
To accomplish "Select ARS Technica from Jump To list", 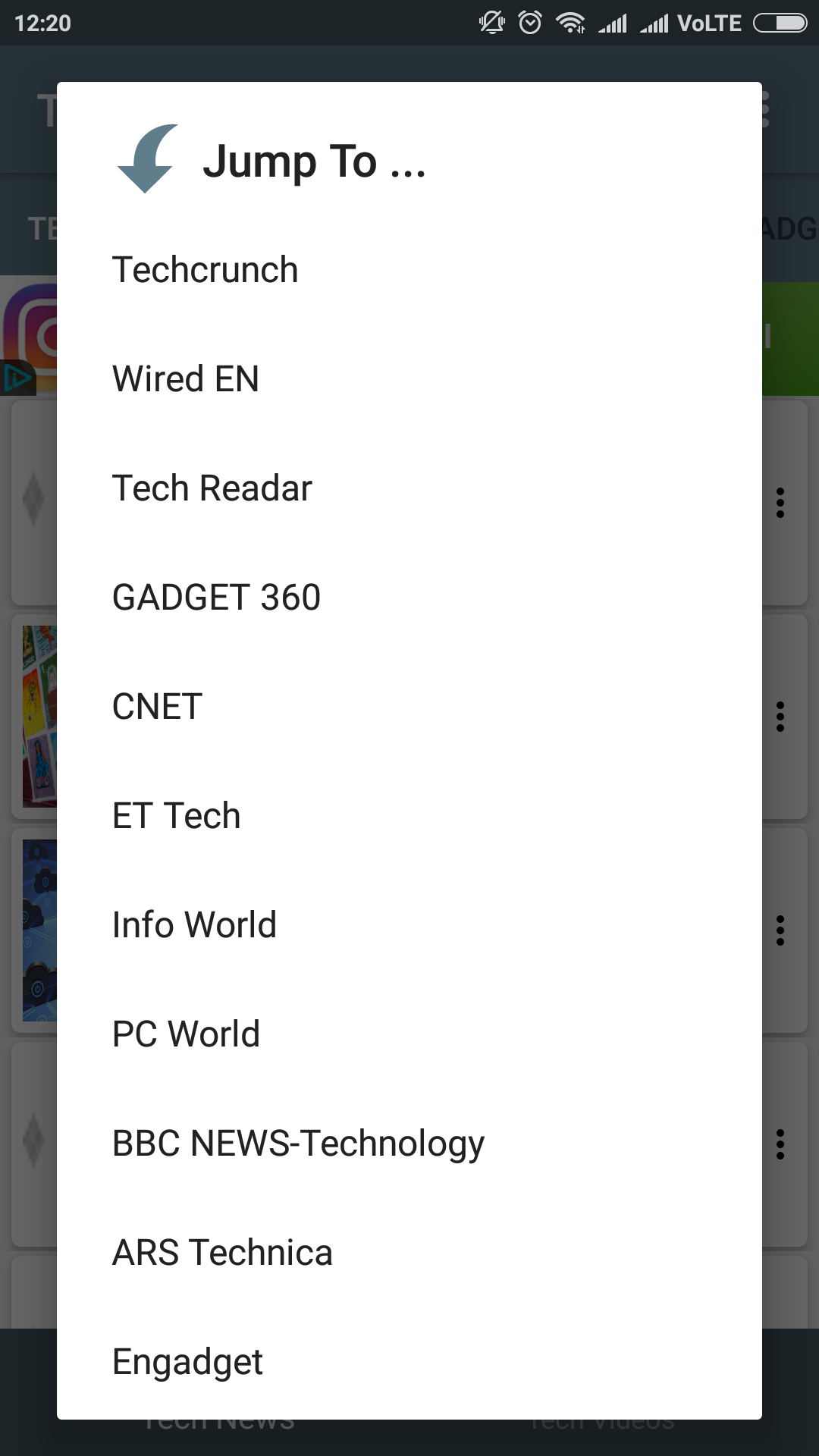I will [222, 1252].
